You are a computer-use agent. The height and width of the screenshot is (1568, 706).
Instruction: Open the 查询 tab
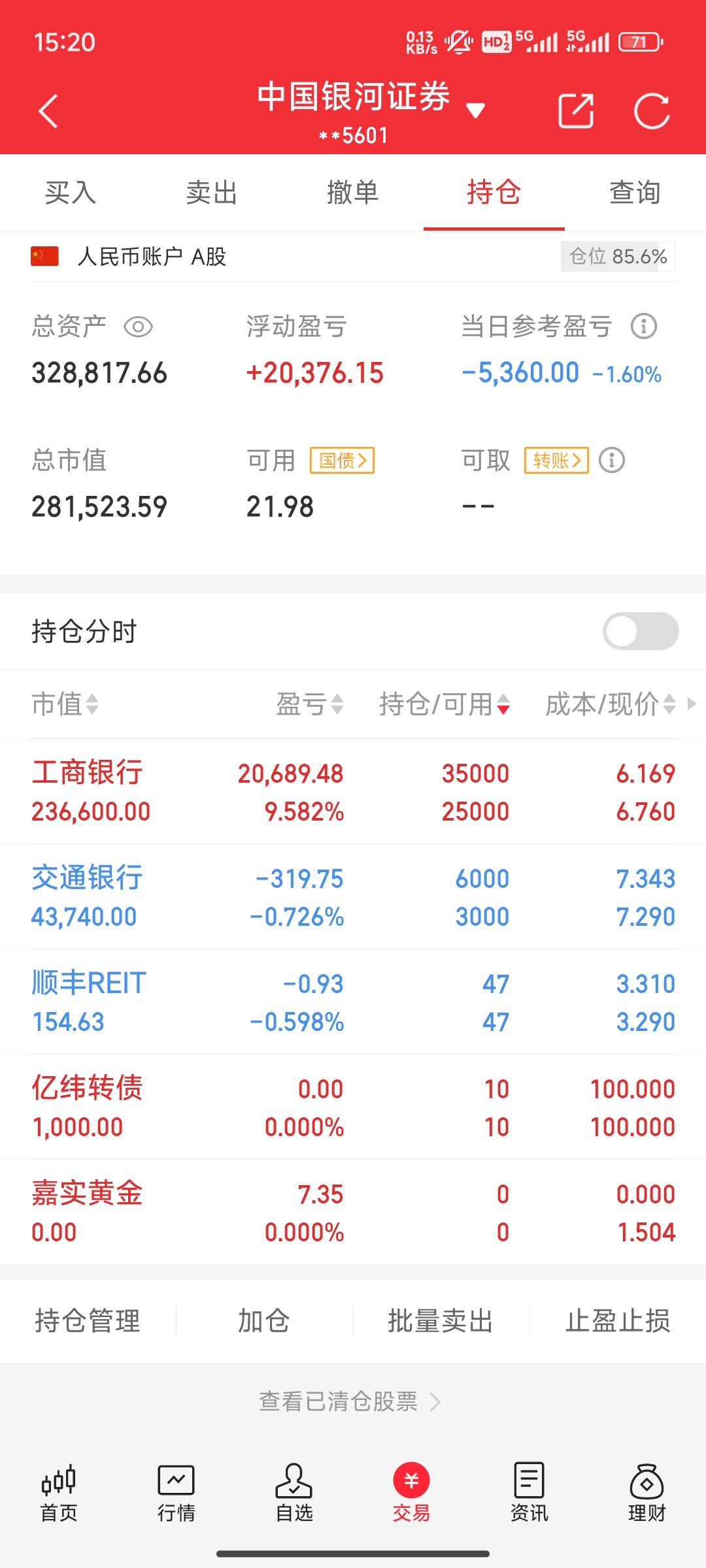(x=635, y=193)
